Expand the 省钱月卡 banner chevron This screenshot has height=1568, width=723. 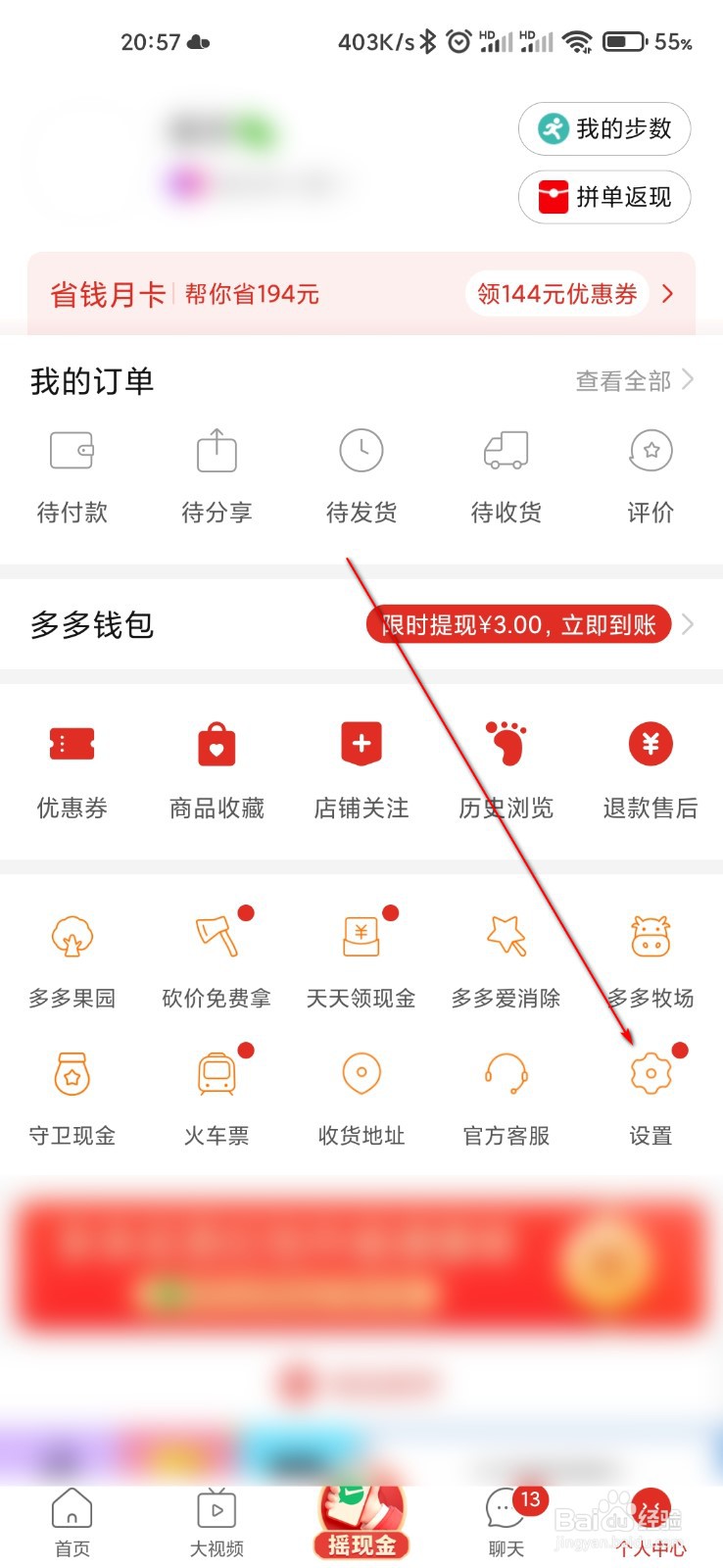pos(669,293)
